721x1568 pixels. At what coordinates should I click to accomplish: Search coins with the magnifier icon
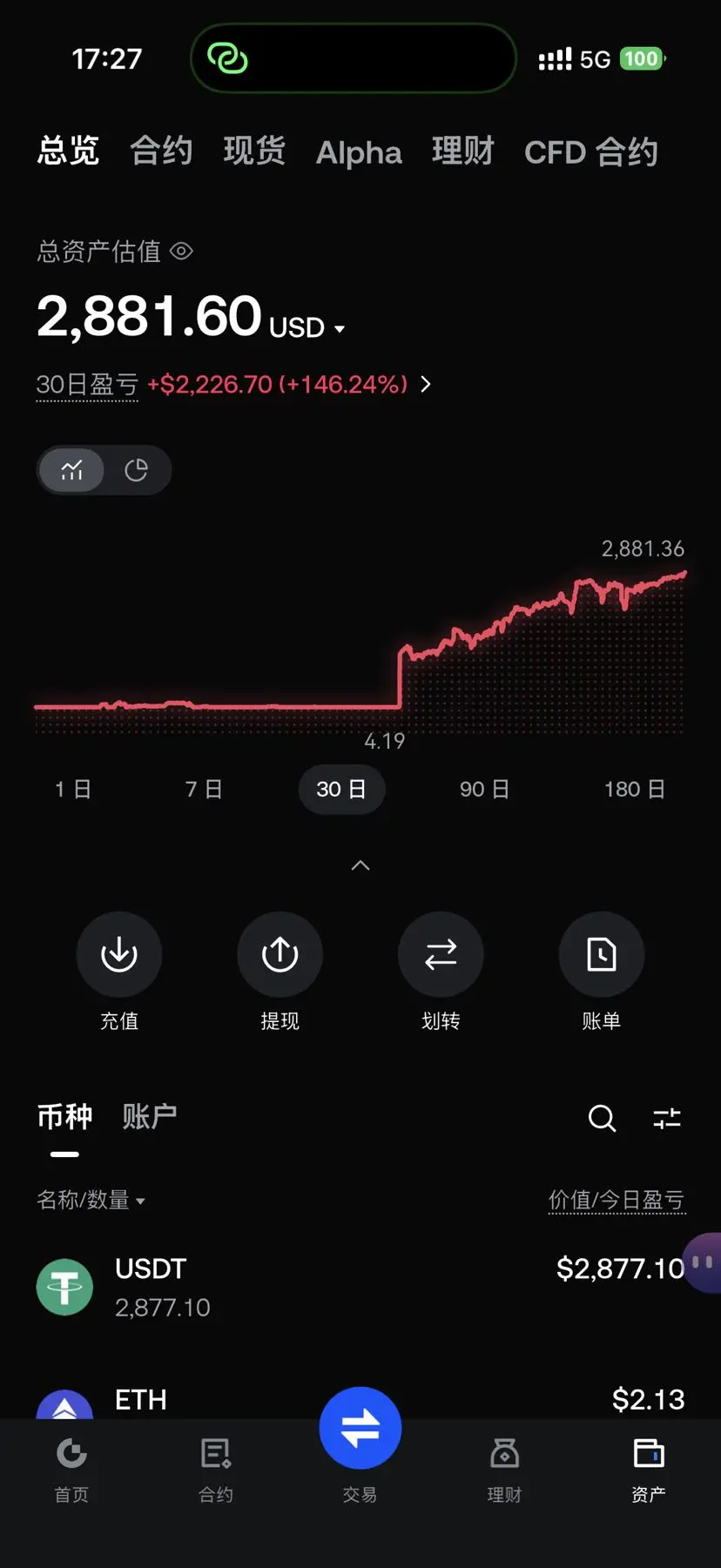coord(602,1118)
